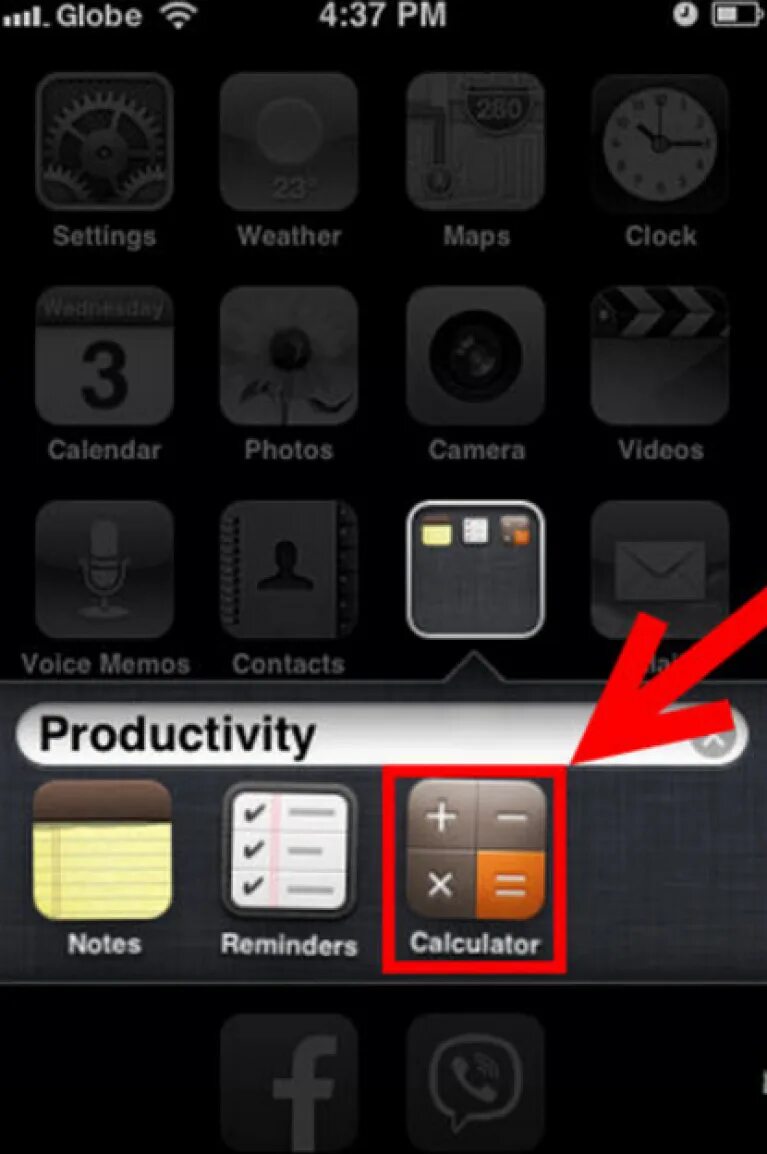Open the Notes app

103,850
